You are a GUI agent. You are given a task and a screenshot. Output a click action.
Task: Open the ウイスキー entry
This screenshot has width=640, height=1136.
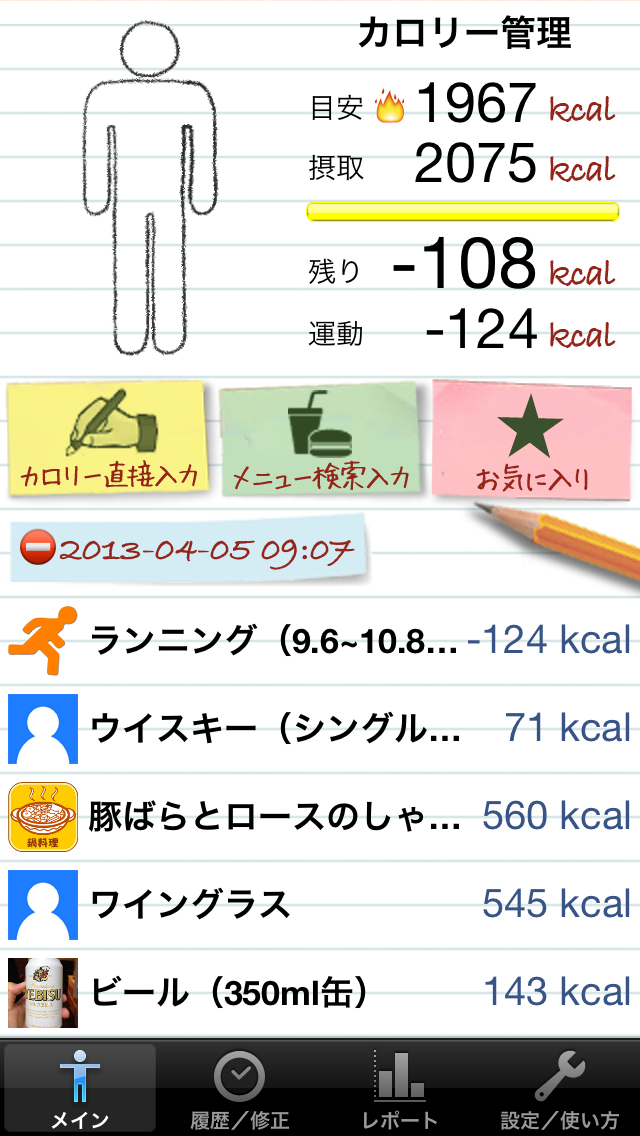coord(320,727)
